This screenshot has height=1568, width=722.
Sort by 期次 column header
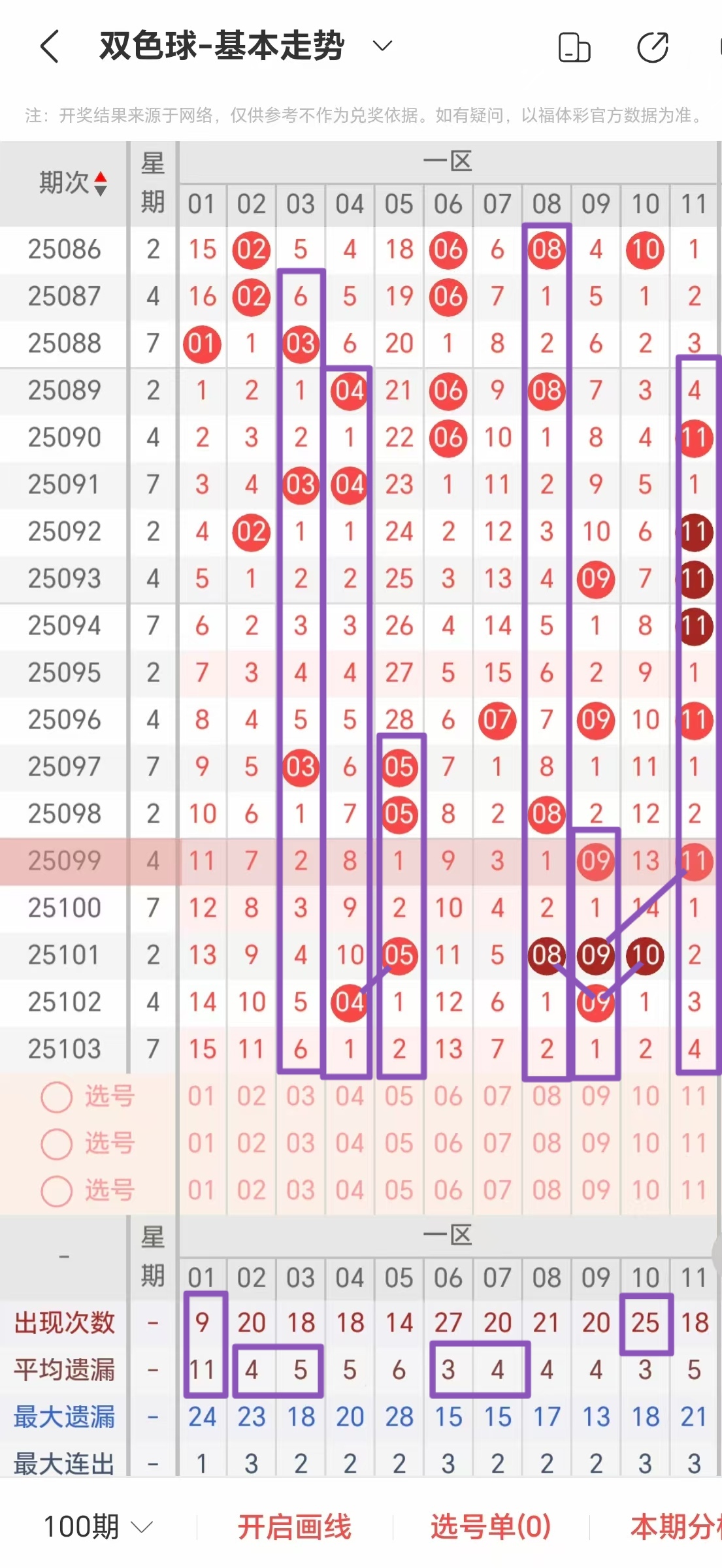click(72, 183)
